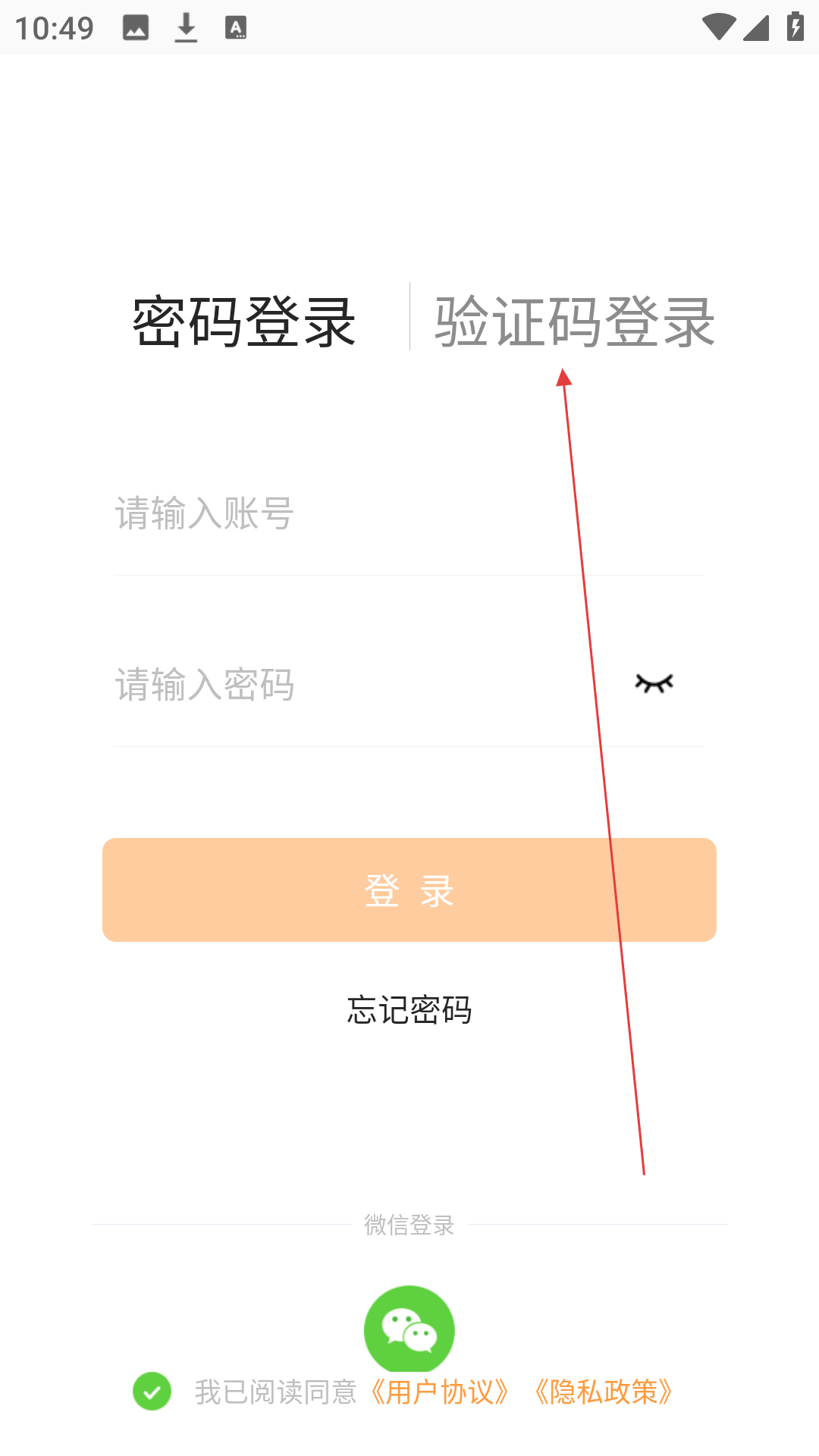819x1456 pixels.
Task: Focus the 请输入密码 password field
Action: click(364, 685)
